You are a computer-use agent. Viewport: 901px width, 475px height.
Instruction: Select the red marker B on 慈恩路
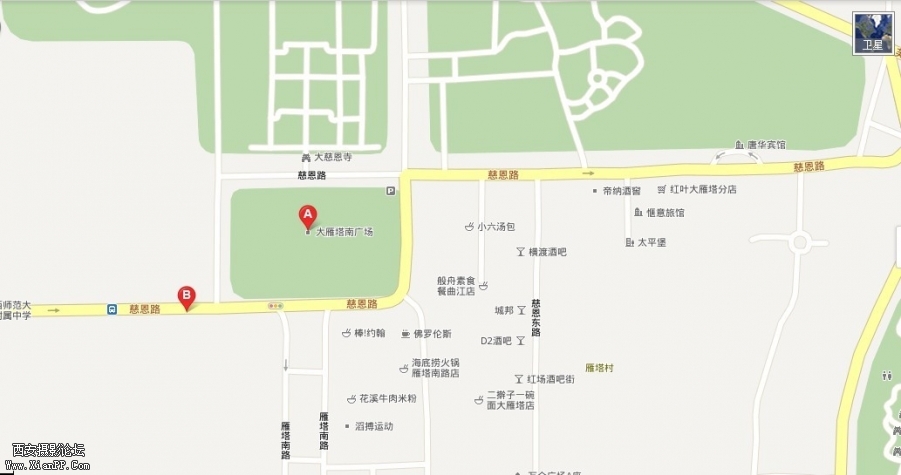click(x=186, y=297)
